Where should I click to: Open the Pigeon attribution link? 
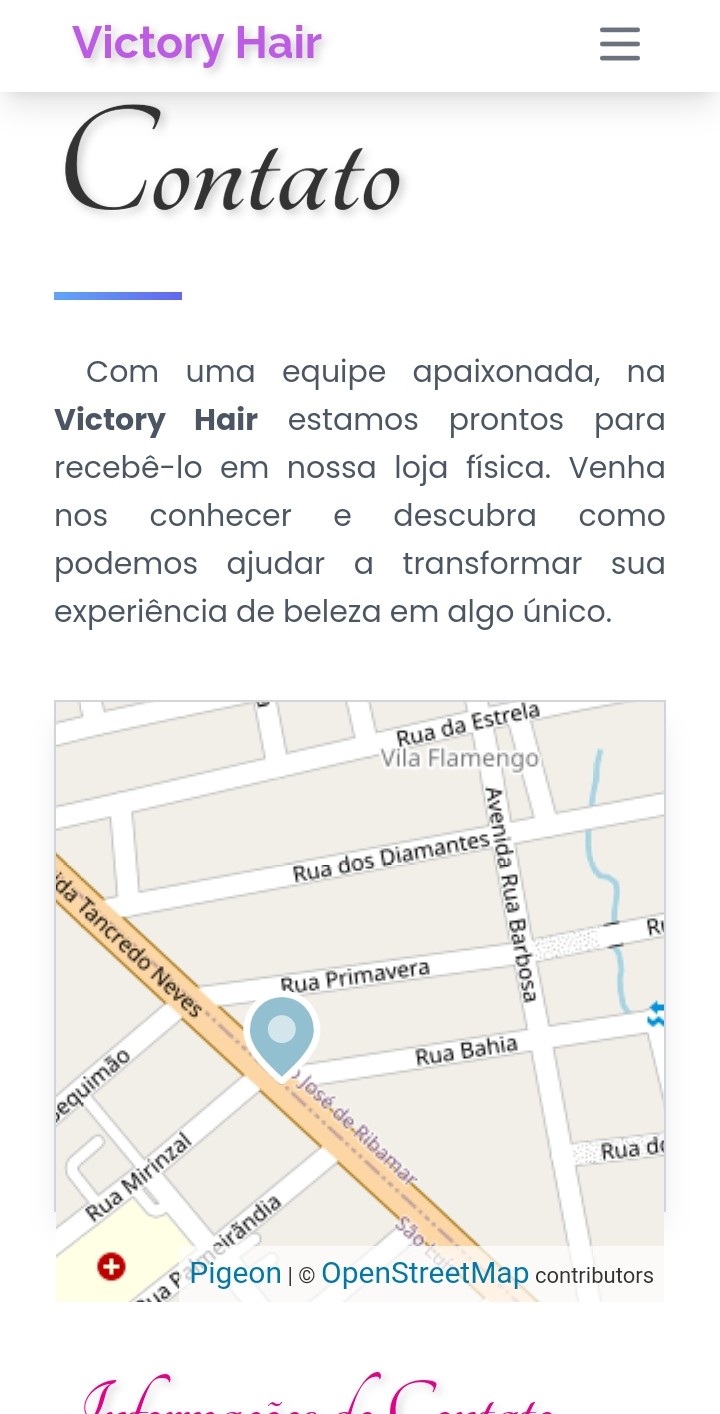tap(236, 1273)
